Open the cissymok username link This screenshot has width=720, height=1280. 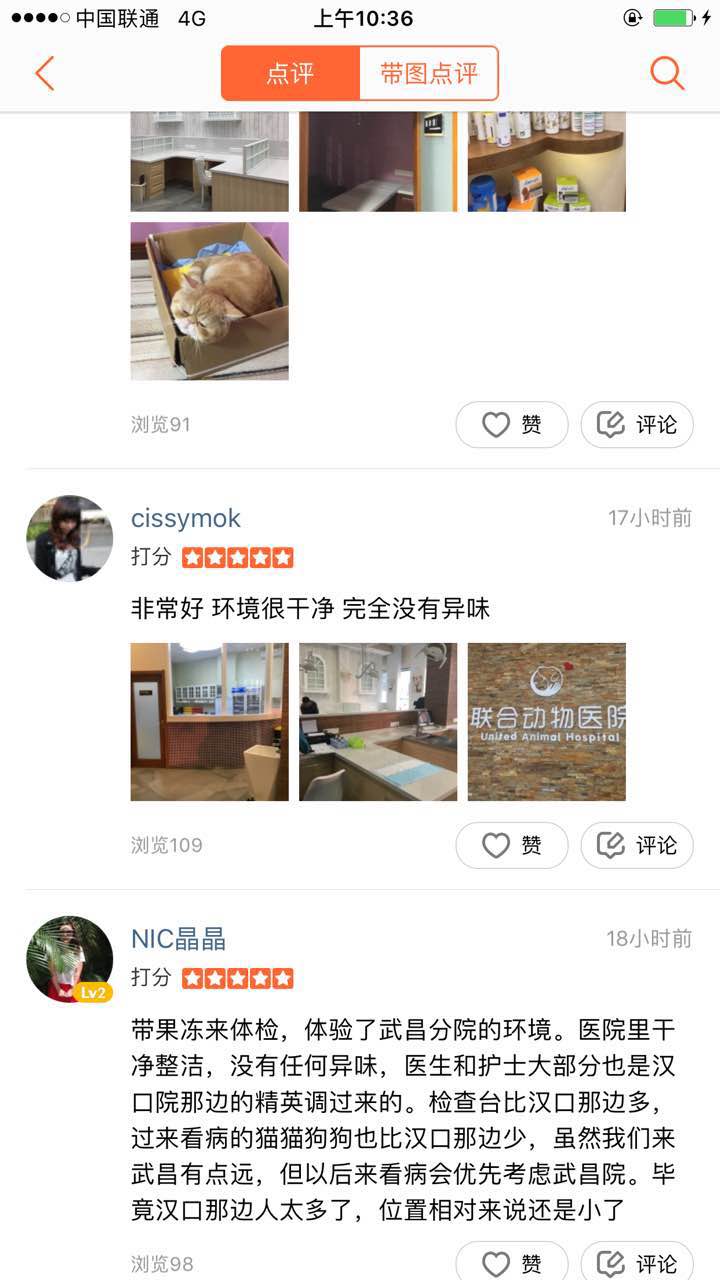tap(186, 518)
